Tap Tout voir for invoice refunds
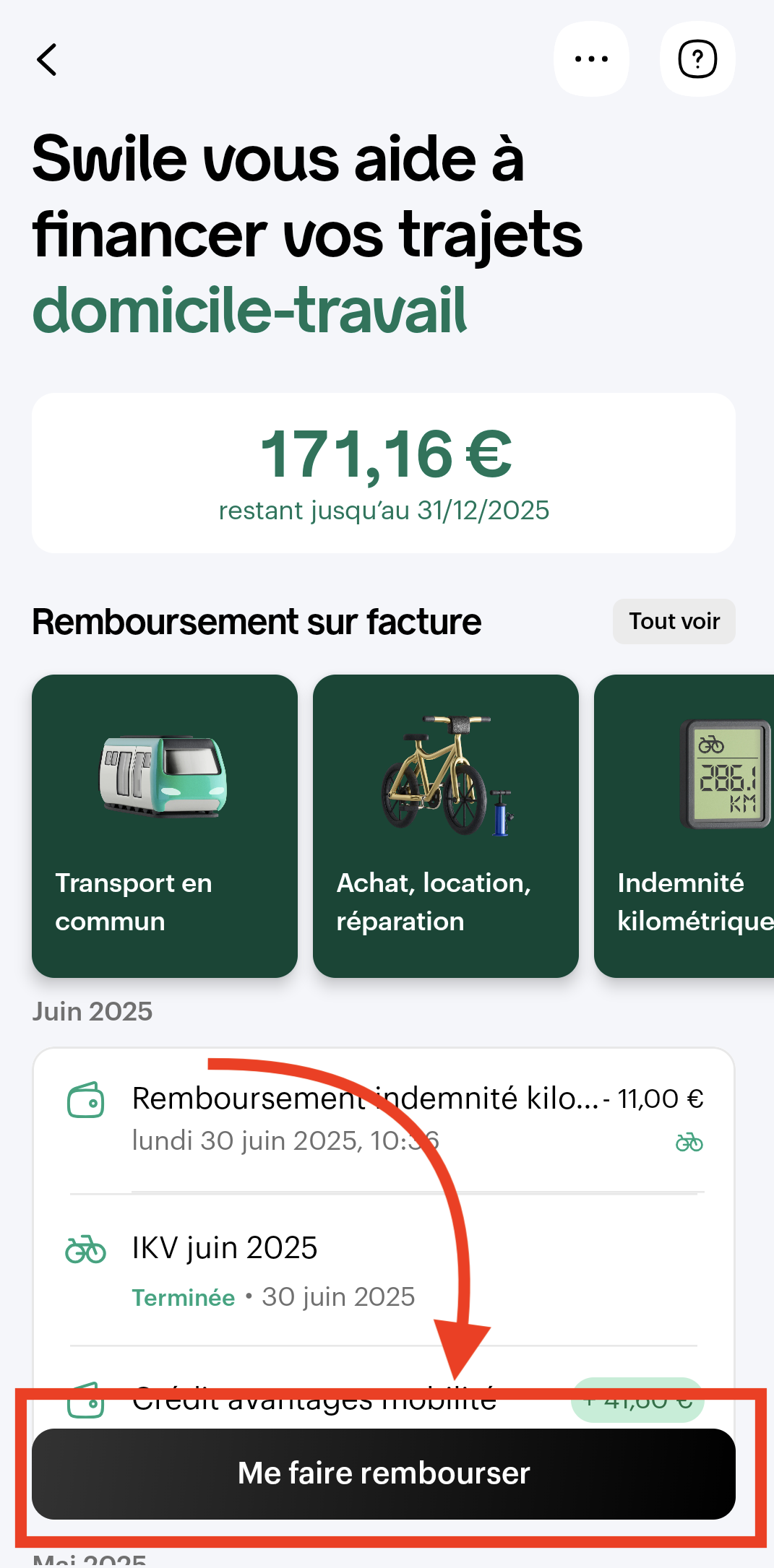 click(x=674, y=621)
